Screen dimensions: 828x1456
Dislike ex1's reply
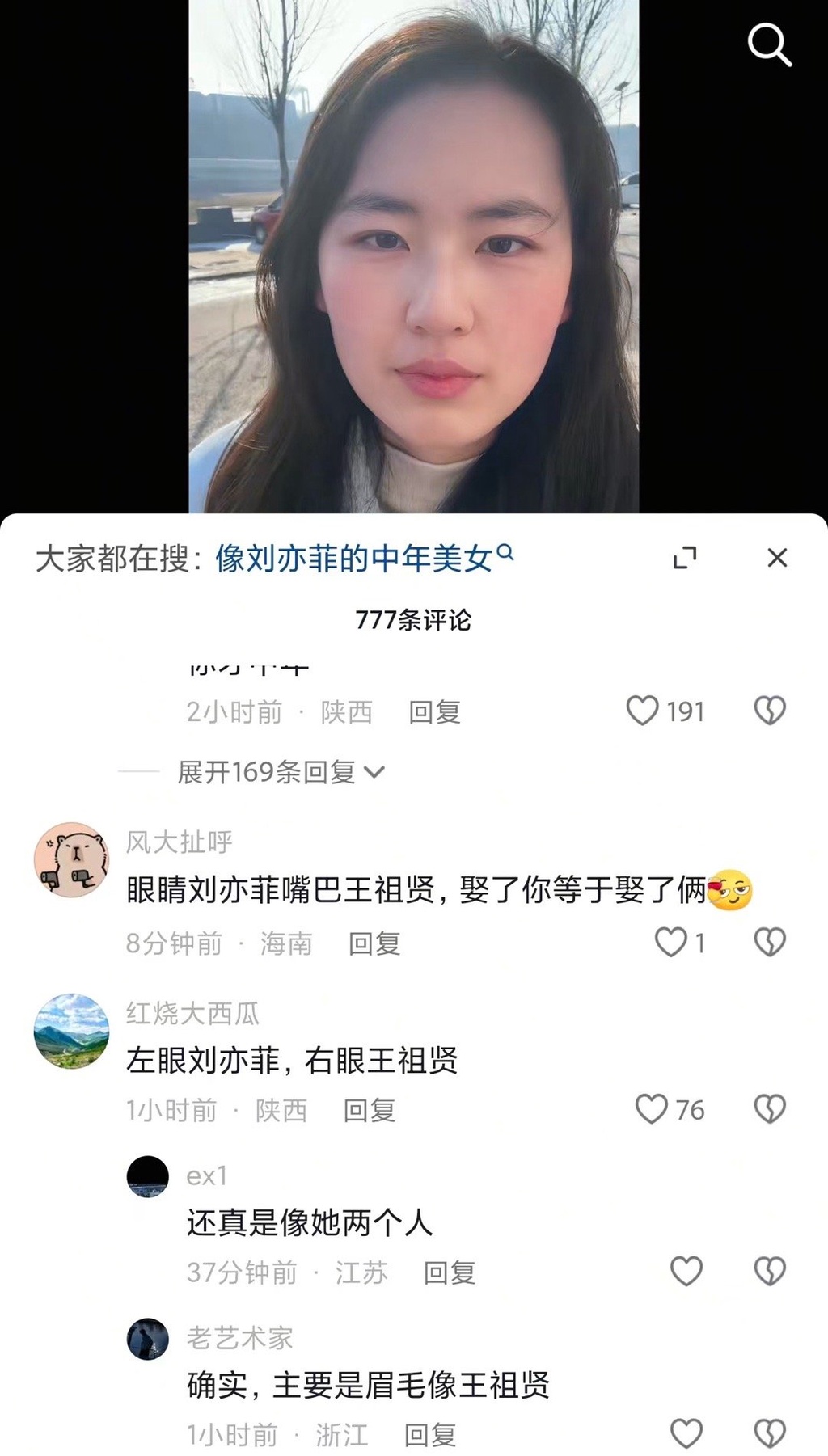click(x=769, y=1271)
